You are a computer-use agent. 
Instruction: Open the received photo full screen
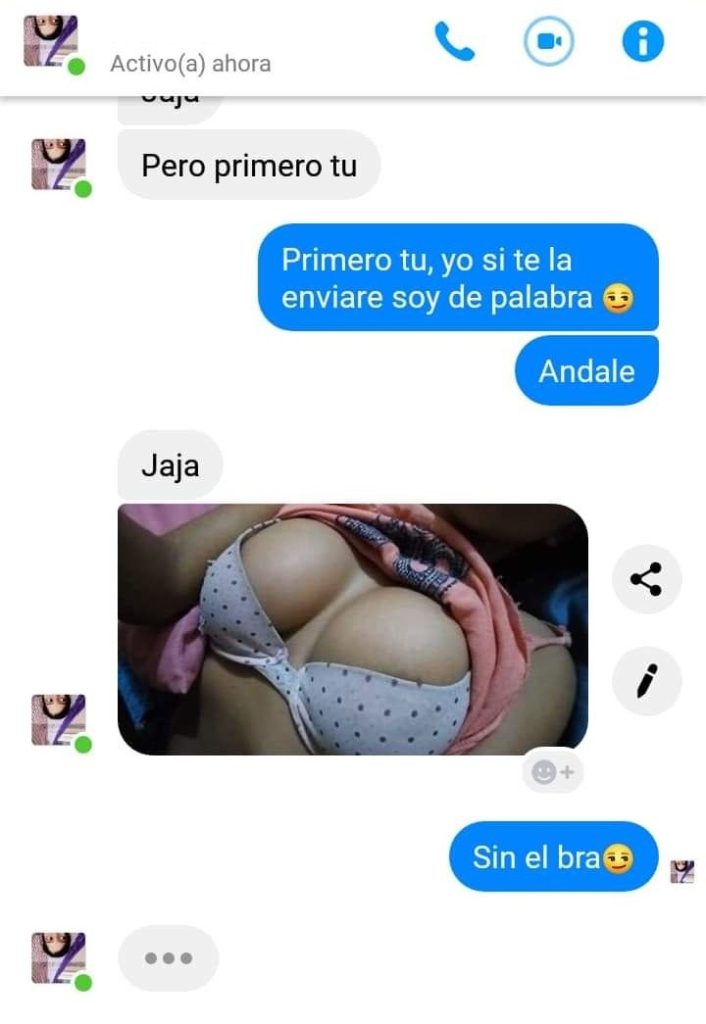(352, 628)
